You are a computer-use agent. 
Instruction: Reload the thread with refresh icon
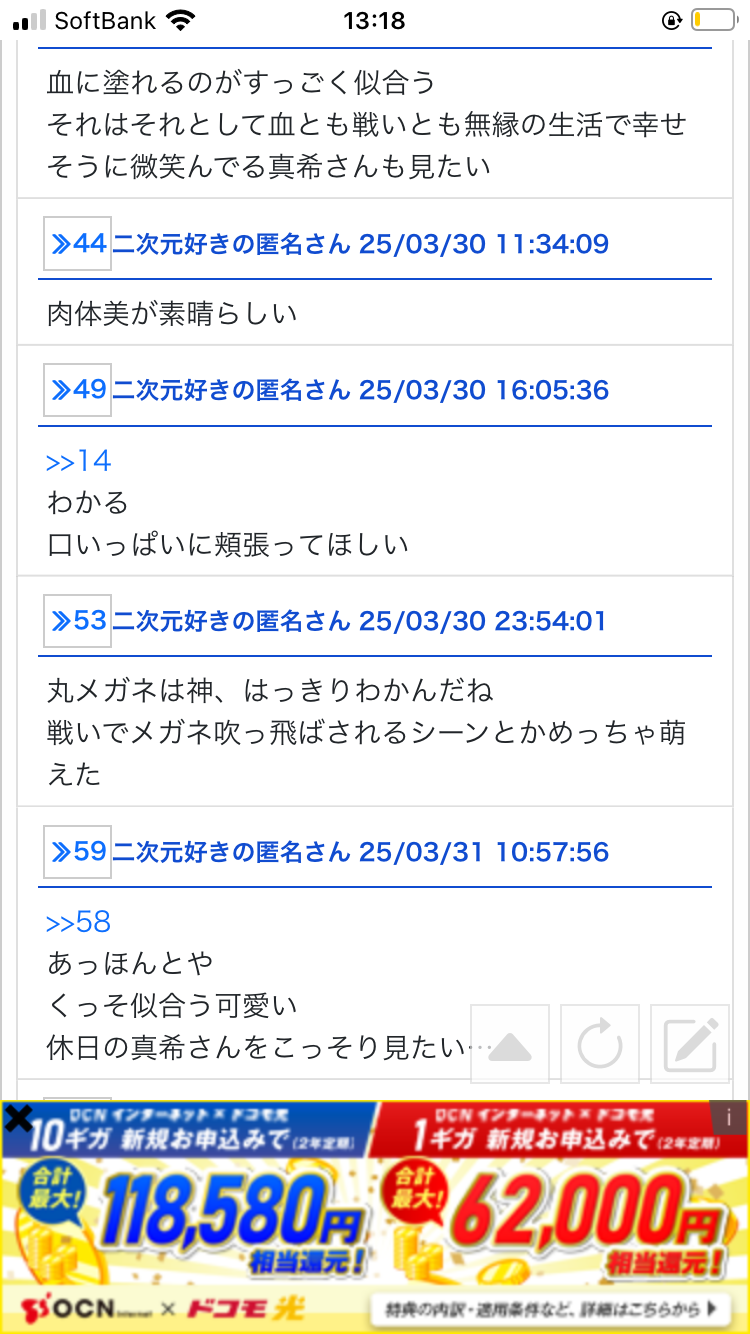(x=600, y=1045)
